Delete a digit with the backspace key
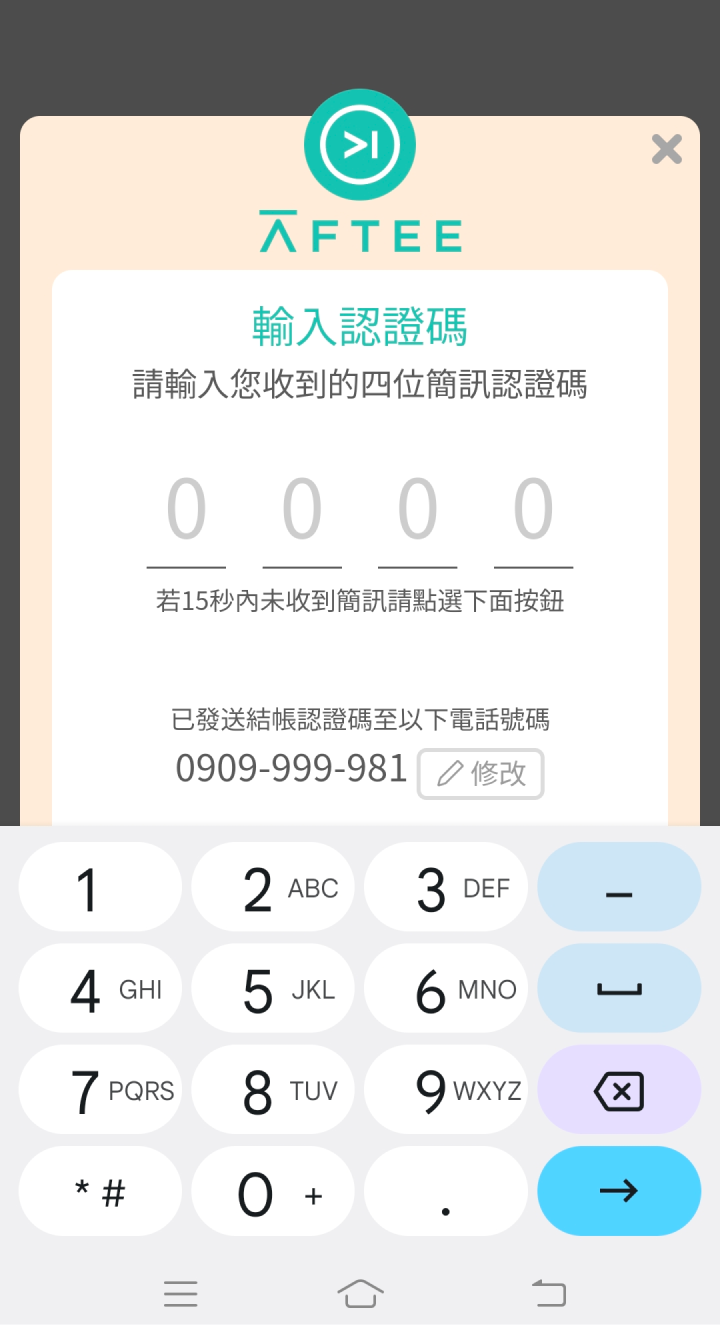720x1325 pixels. point(619,1090)
